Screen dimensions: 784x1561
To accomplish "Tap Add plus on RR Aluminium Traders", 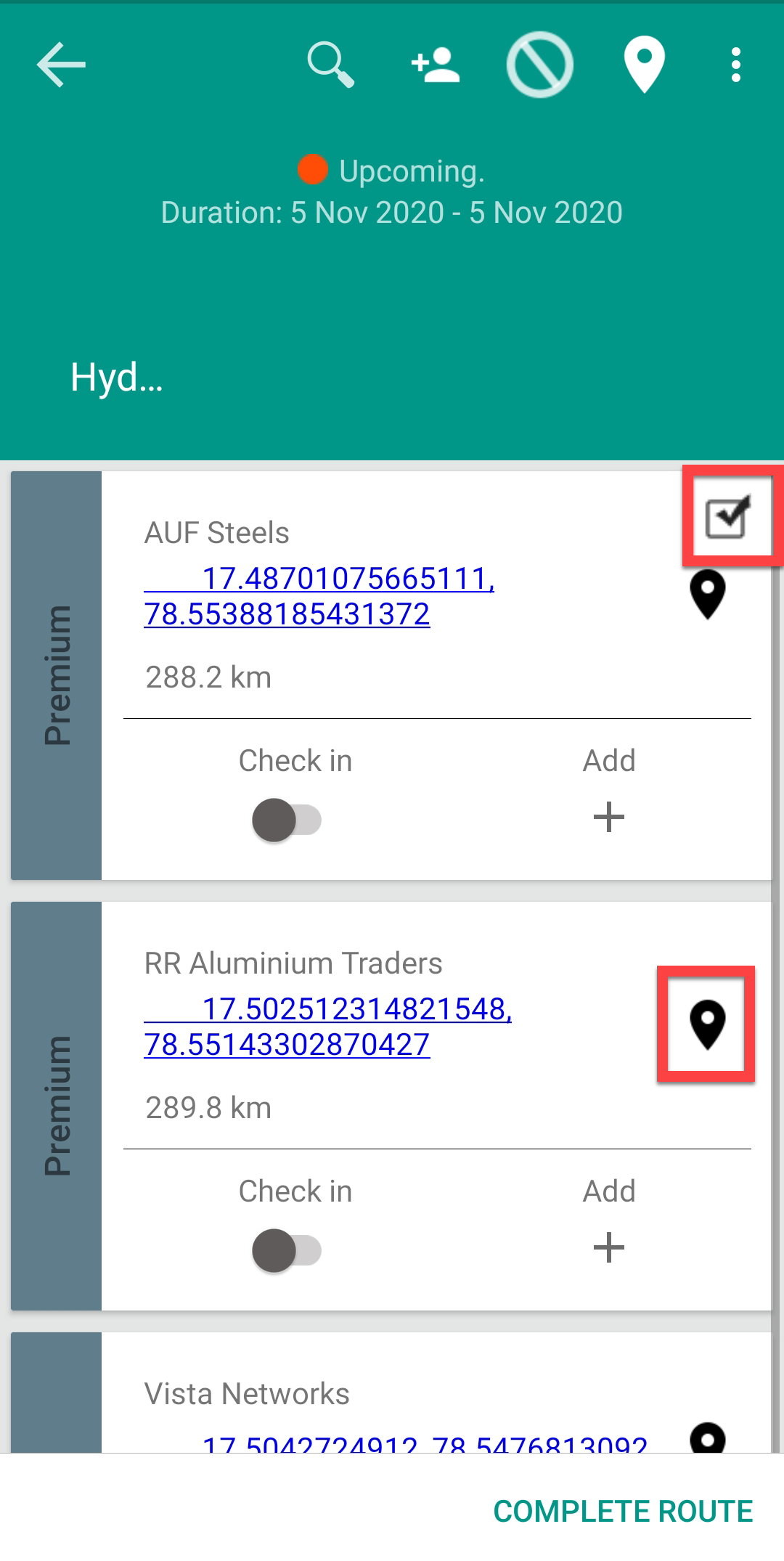I will pos(608,1248).
